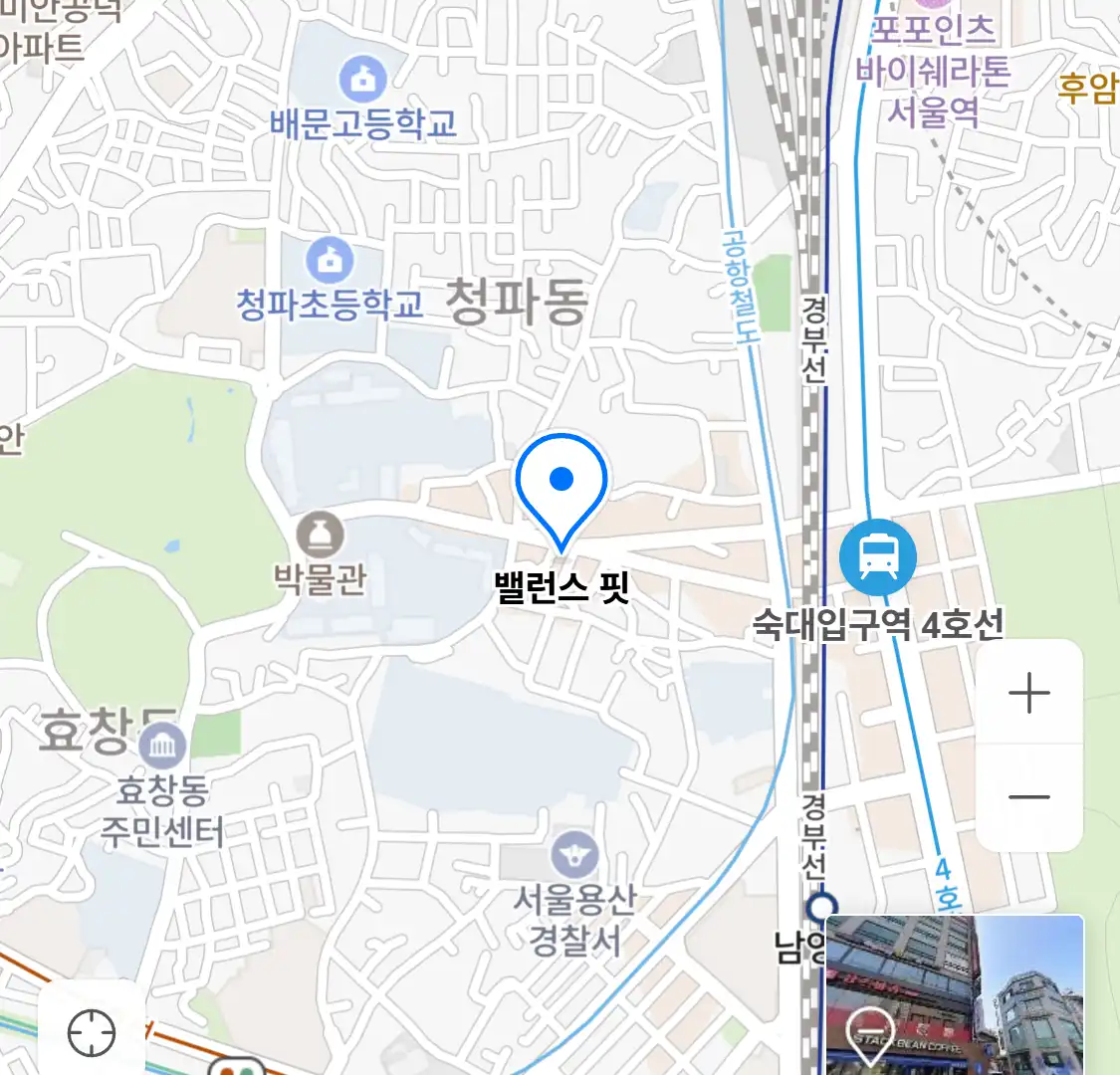
Task: Center map on current location
Action: point(92,1032)
